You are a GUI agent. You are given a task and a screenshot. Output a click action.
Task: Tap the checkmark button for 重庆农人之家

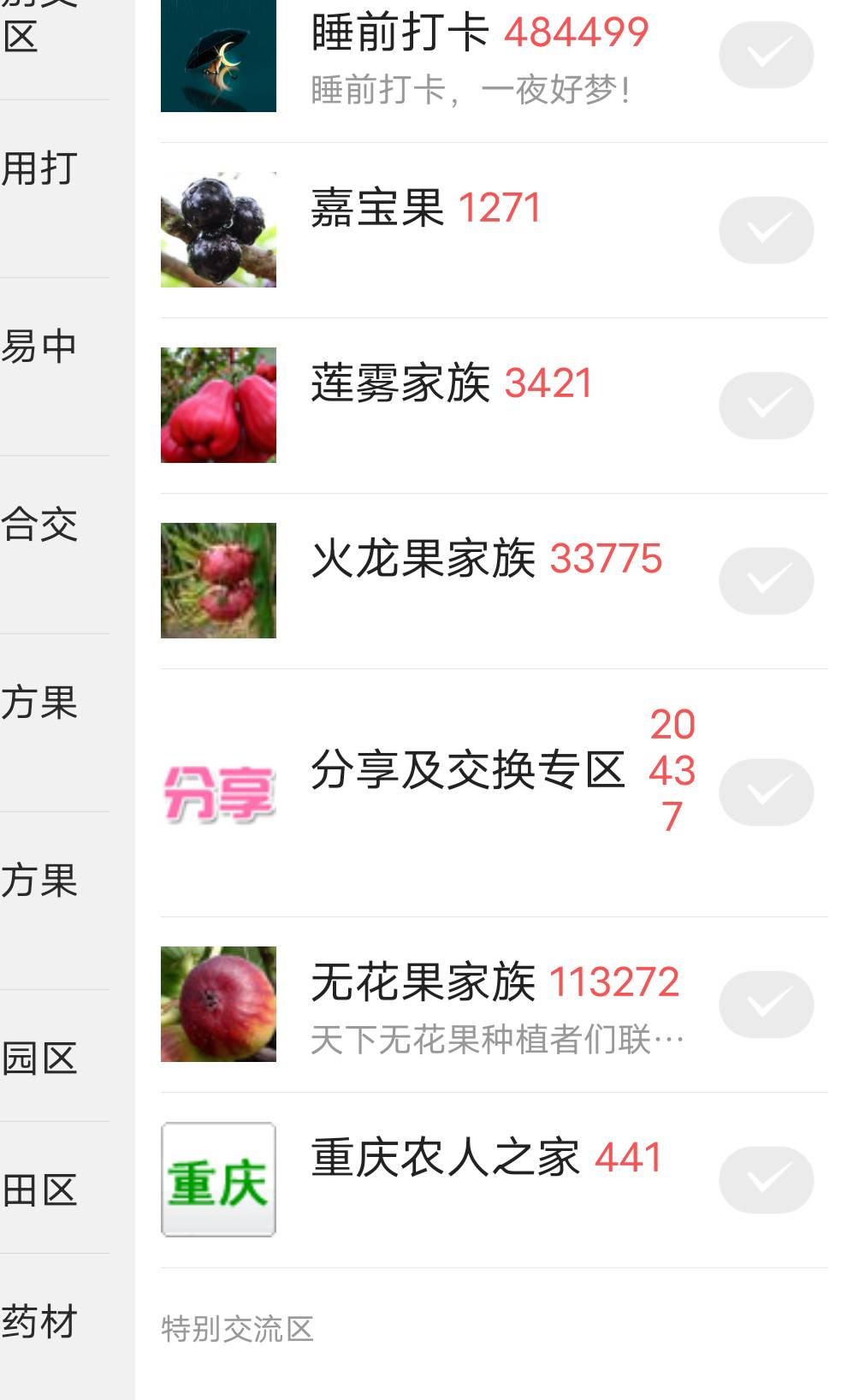tap(766, 1180)
